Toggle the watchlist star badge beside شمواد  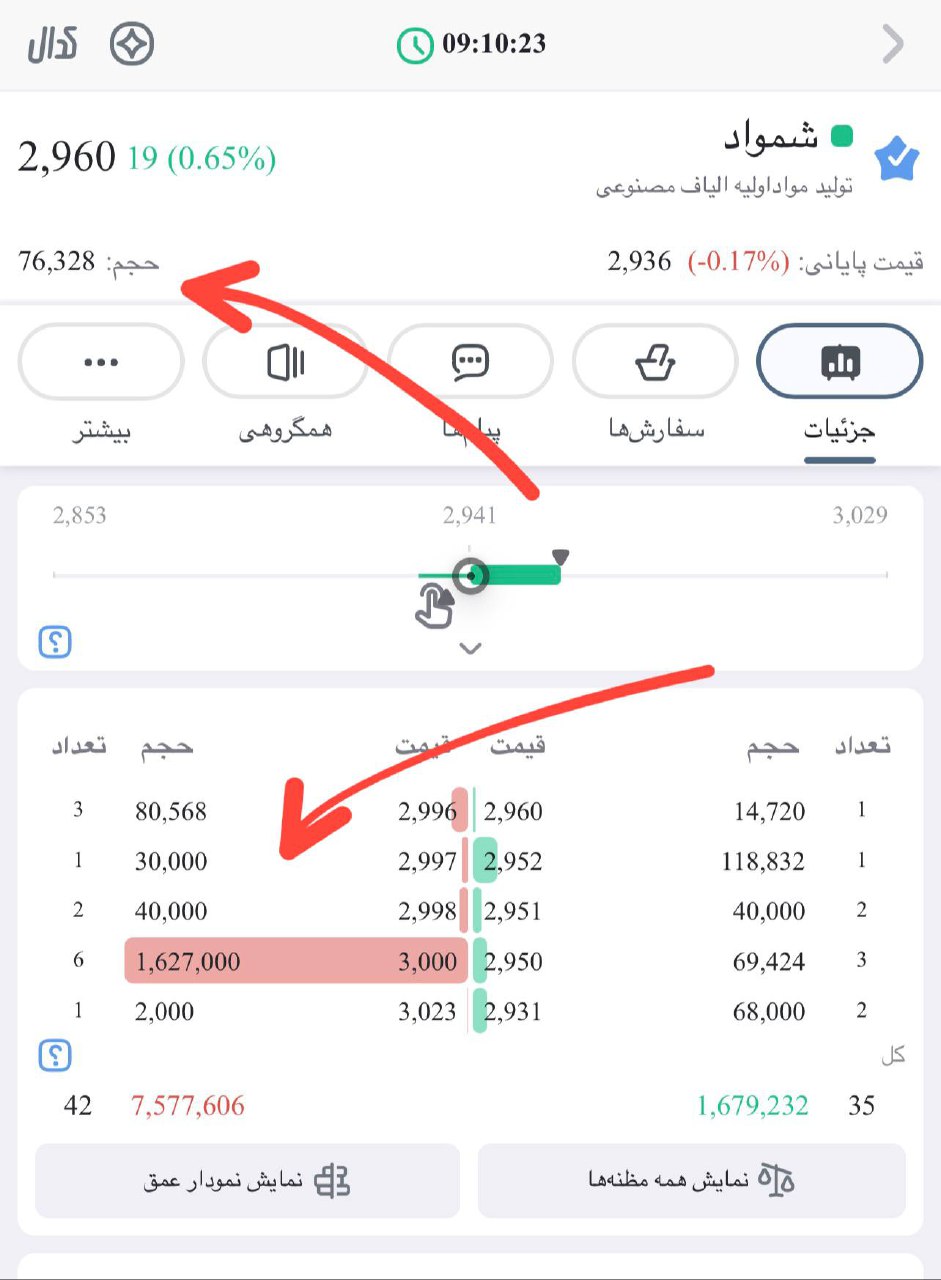896,160
